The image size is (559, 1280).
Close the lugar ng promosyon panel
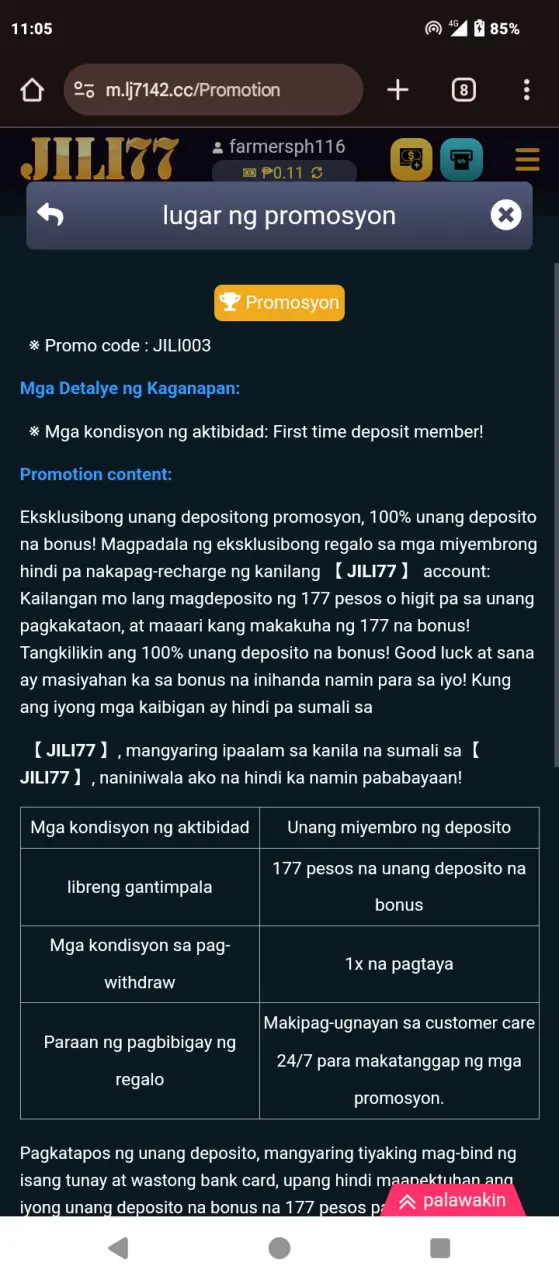click(x=506, y=215)
